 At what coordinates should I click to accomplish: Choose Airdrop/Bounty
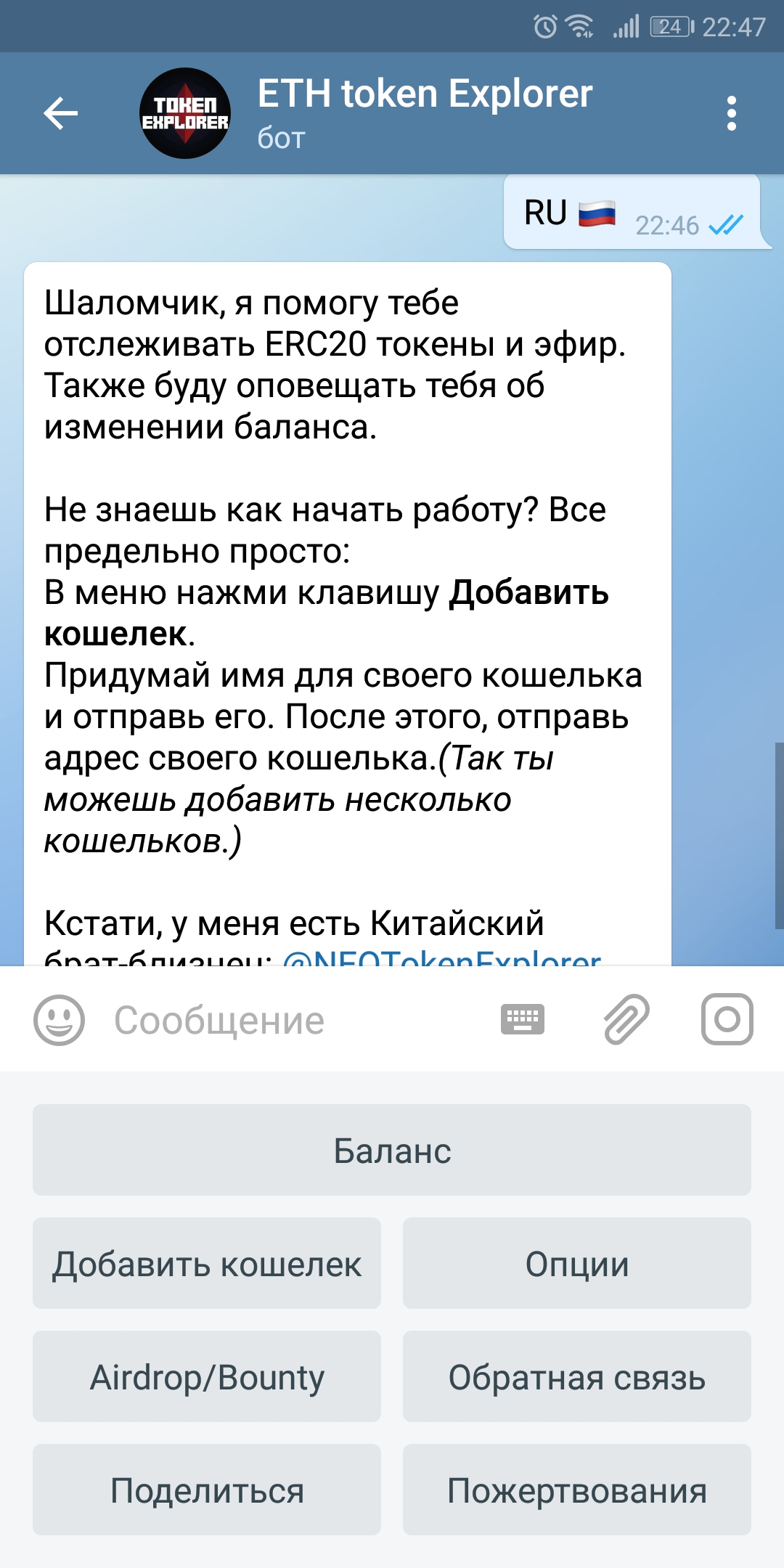pos(207,1377)
